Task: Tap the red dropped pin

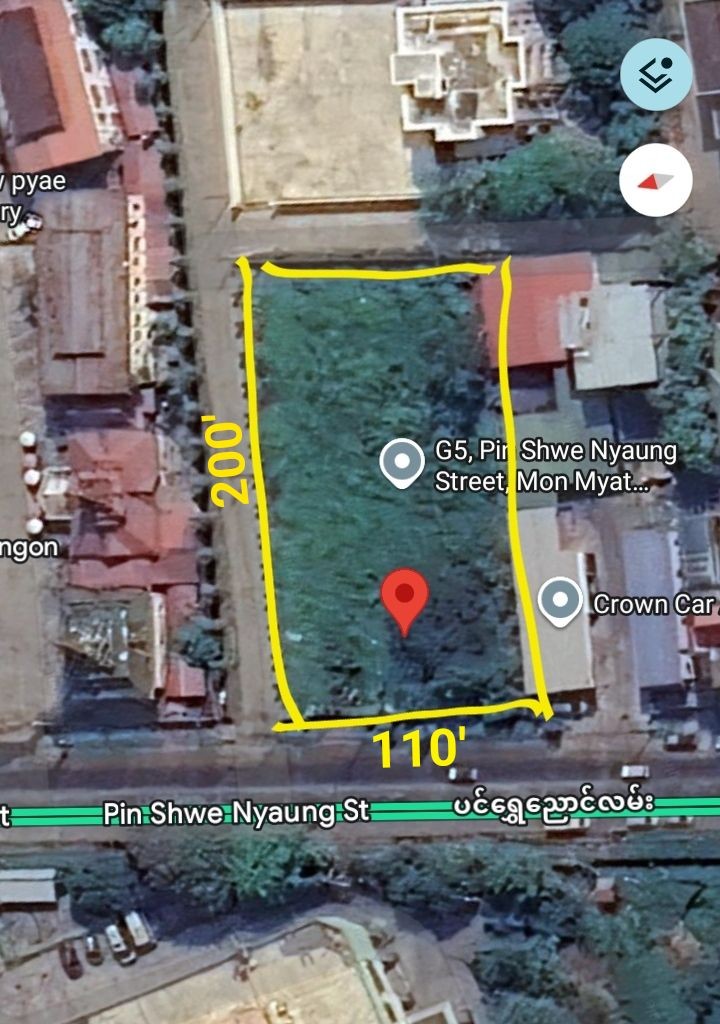Action: tap(404, 596)
